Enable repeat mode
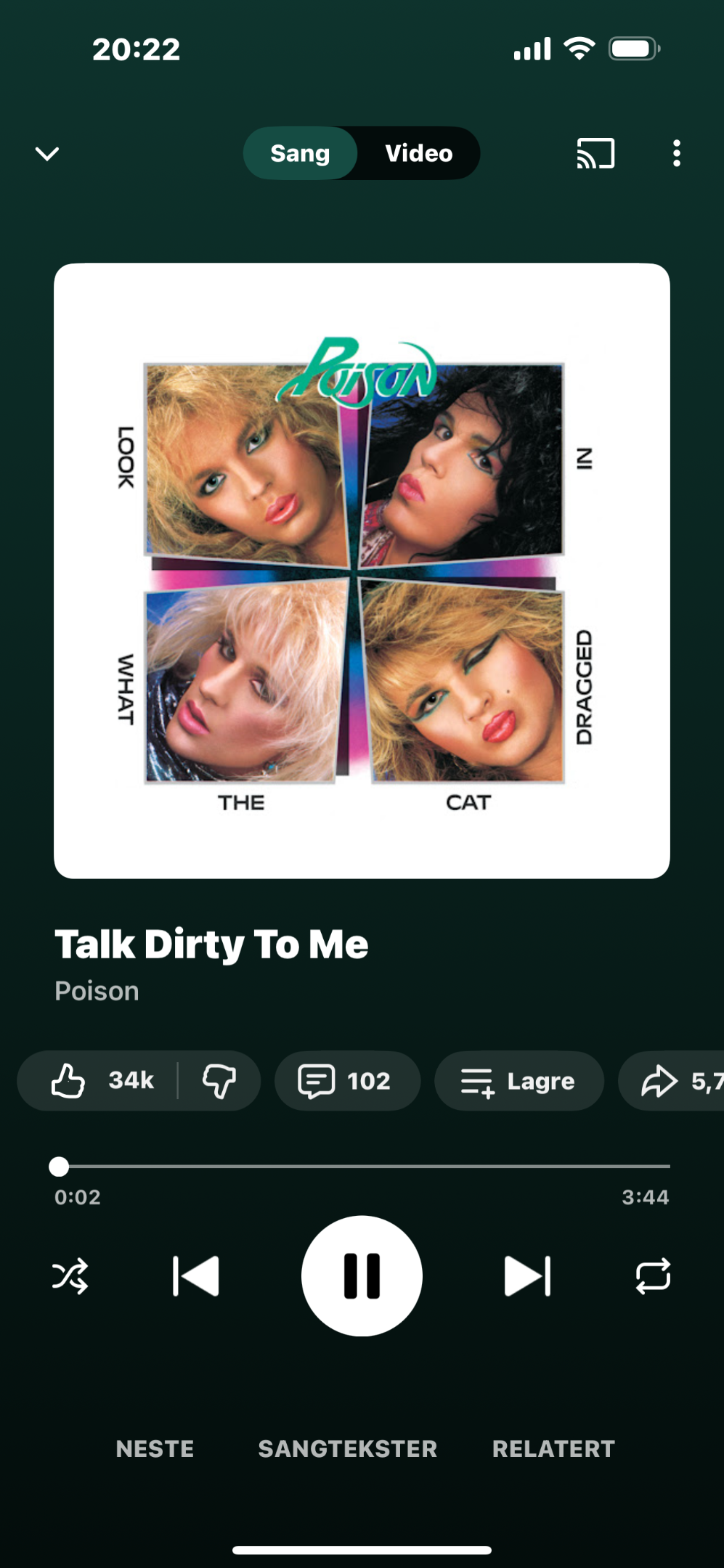The height and width of the screenshot is (1568, 724). point(653,1276)
